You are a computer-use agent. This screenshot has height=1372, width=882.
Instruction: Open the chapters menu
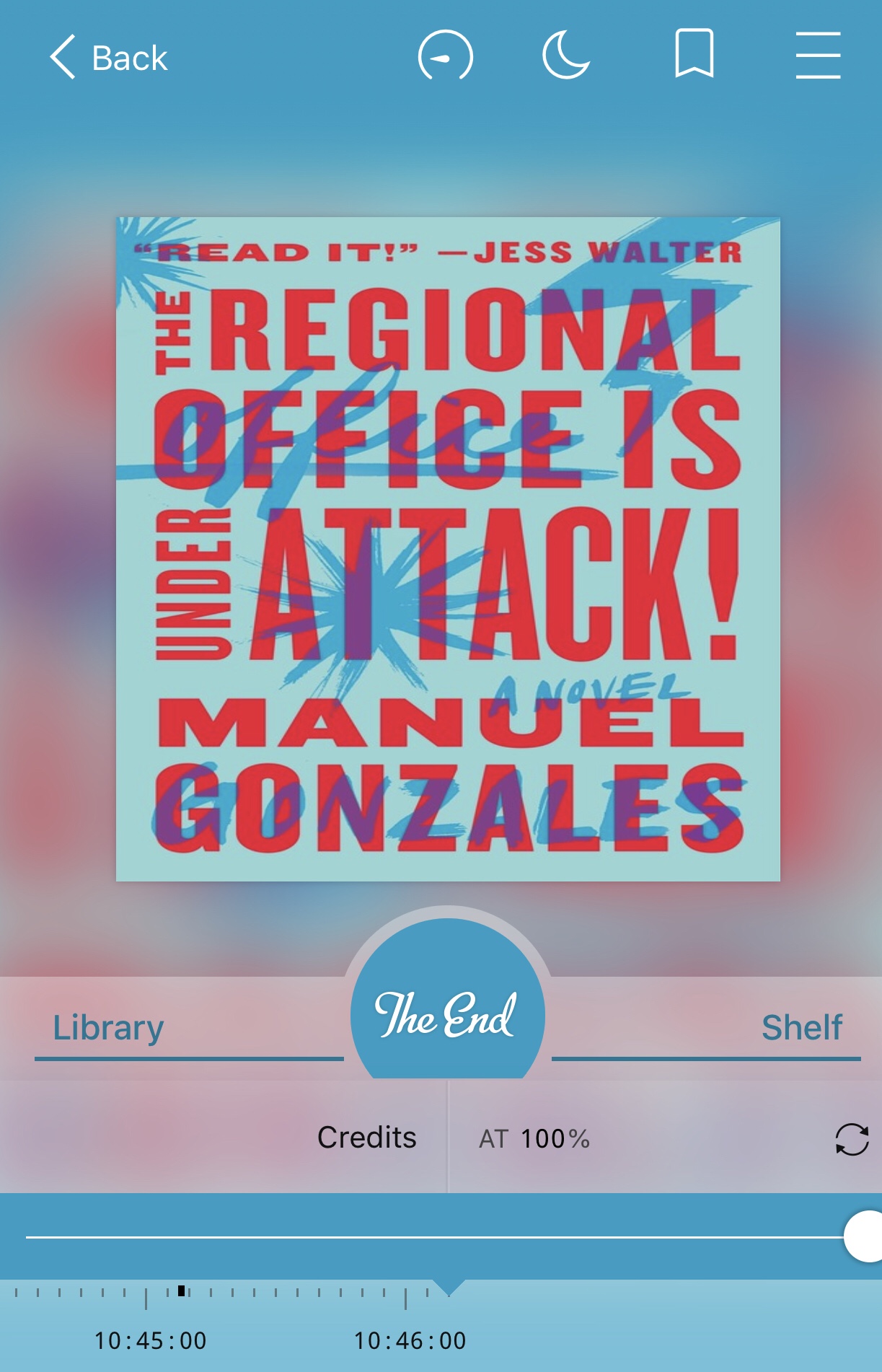click(x=818, y=56)
